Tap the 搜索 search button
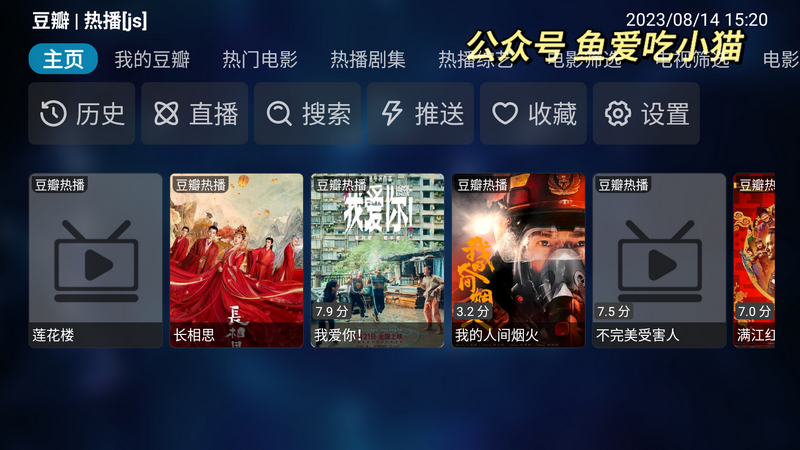The image size is (800, 450). (308, 114)
